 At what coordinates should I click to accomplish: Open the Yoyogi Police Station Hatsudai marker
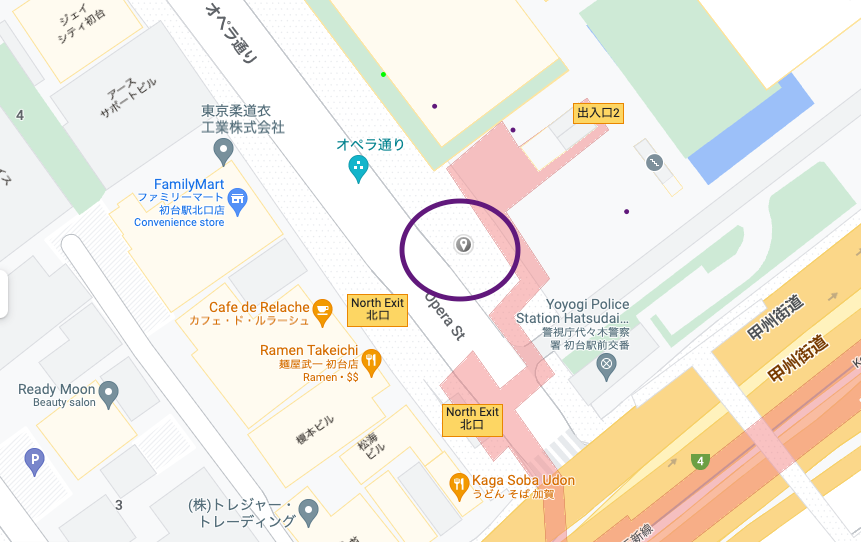[x=604, y=367]
